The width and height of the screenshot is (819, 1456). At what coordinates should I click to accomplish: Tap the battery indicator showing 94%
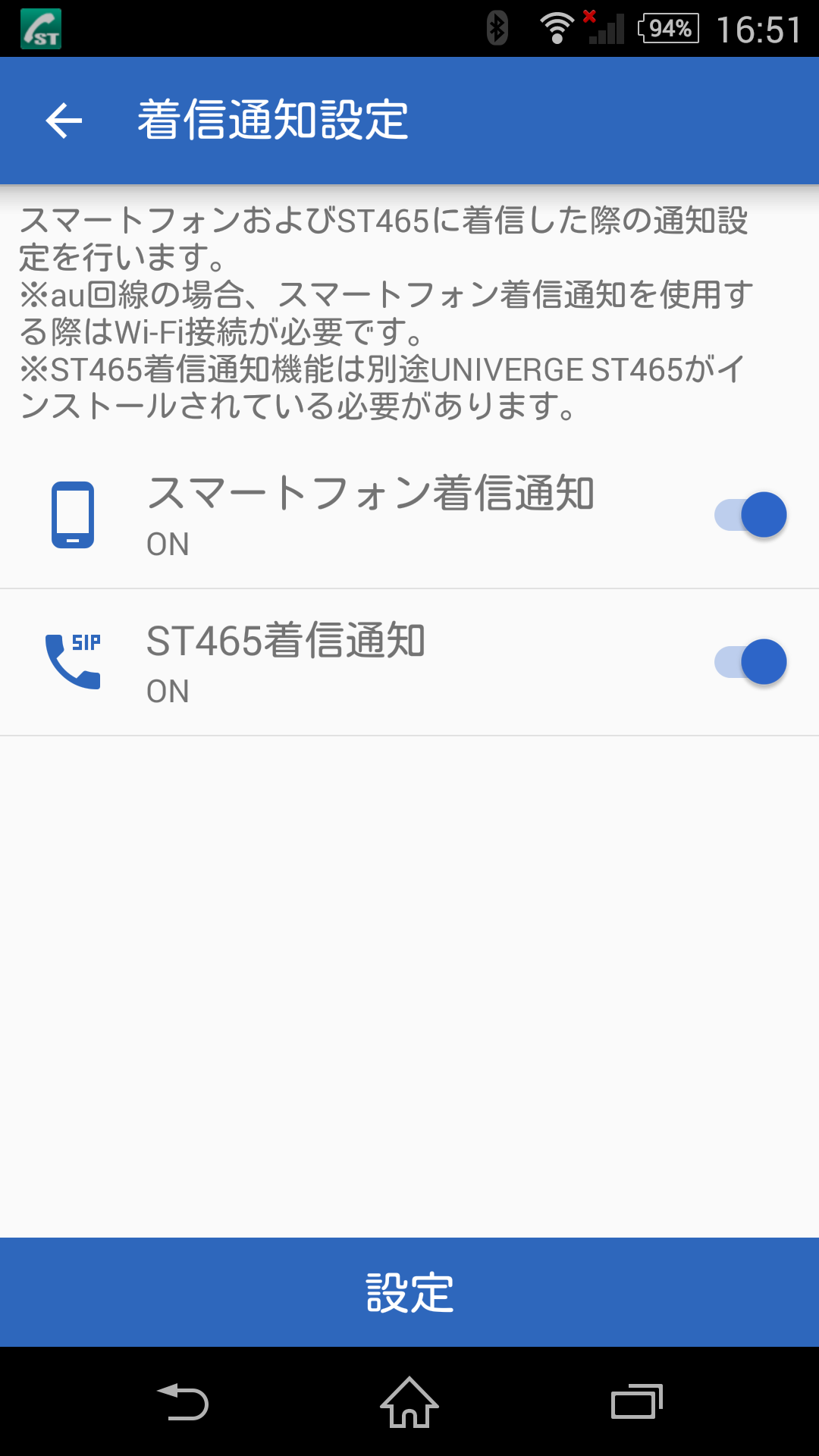pyautogui.click(x=667, y=28)
